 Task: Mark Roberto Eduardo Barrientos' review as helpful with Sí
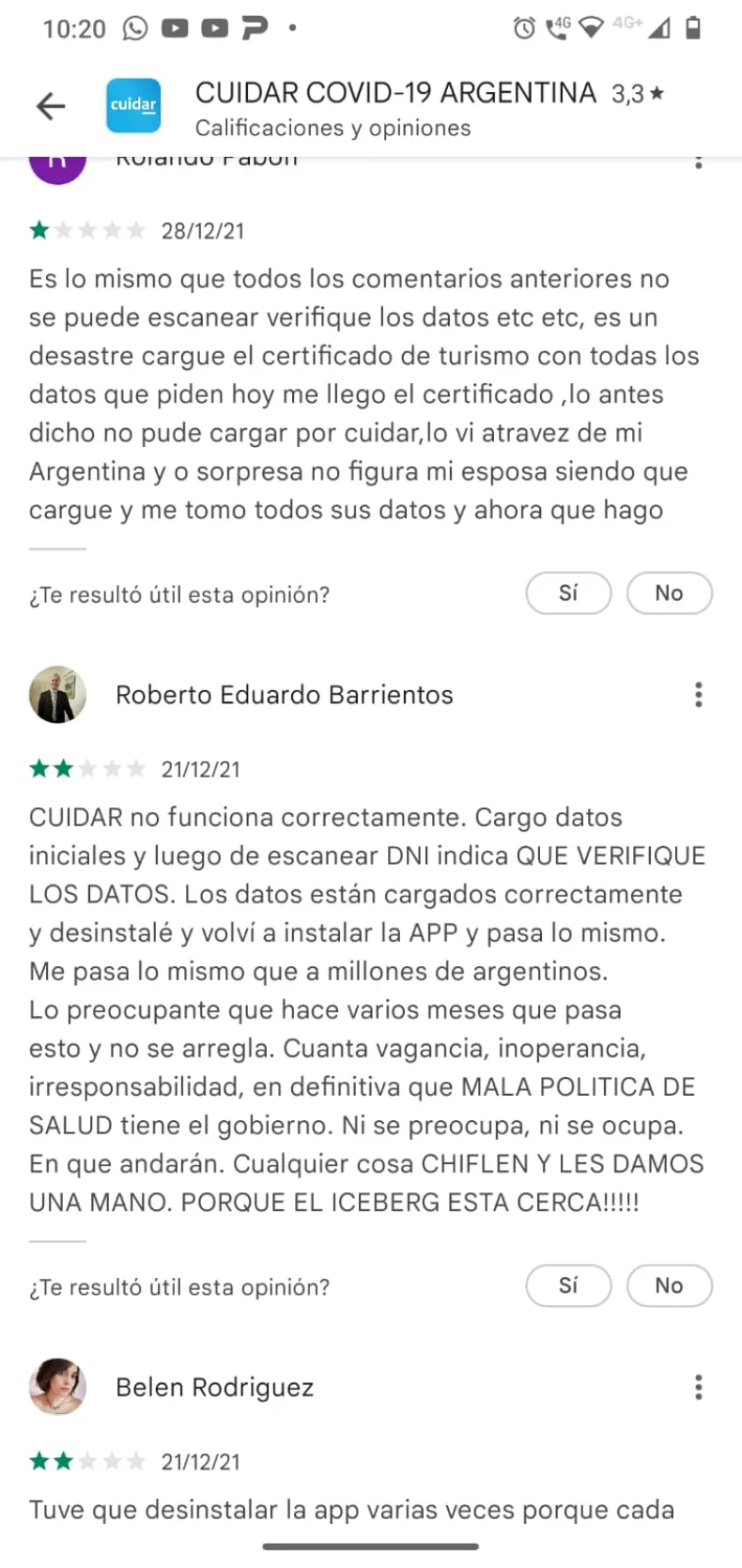coord(568,1285)
